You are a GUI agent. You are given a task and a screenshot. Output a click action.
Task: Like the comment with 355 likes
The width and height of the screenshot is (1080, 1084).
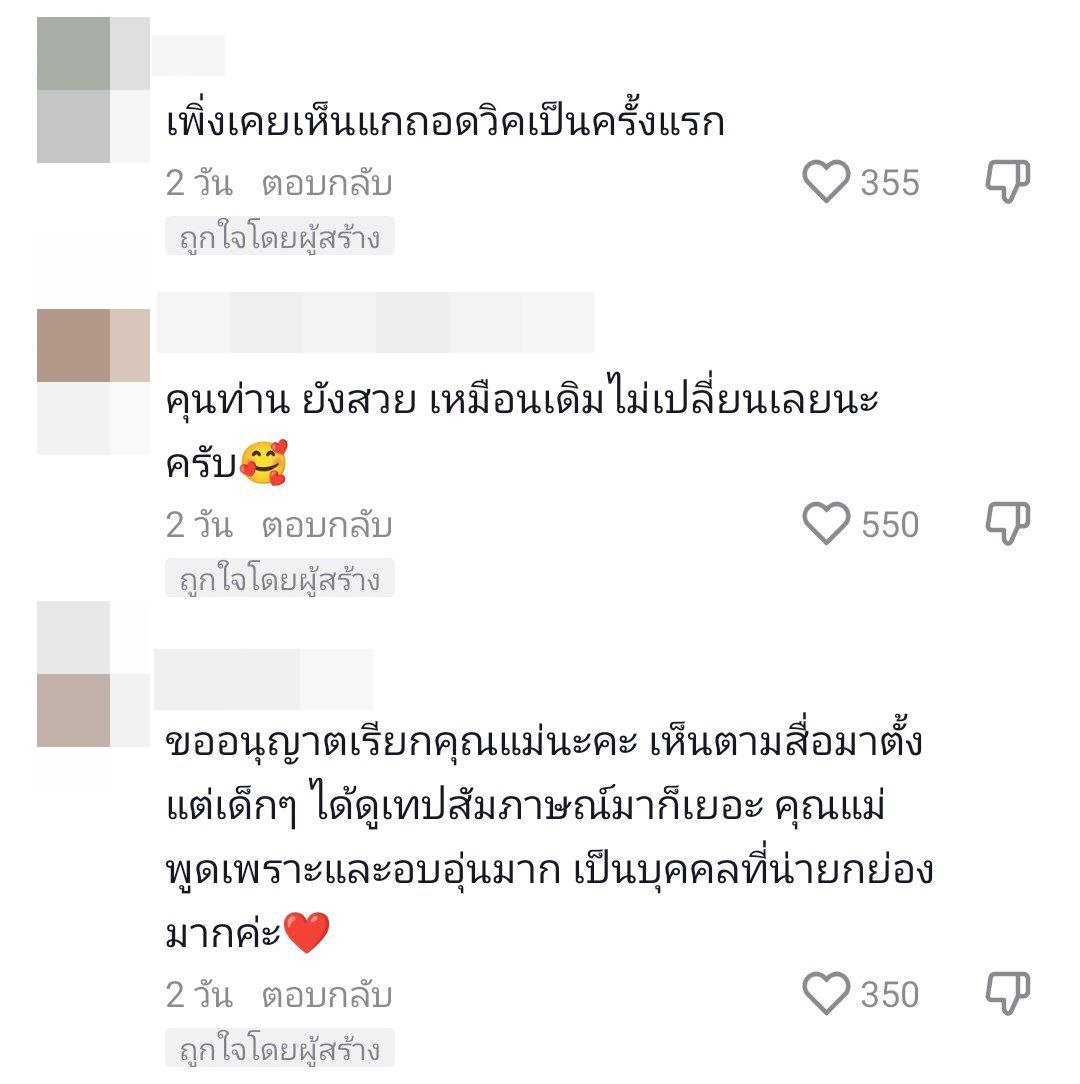[x=826, y=183]
